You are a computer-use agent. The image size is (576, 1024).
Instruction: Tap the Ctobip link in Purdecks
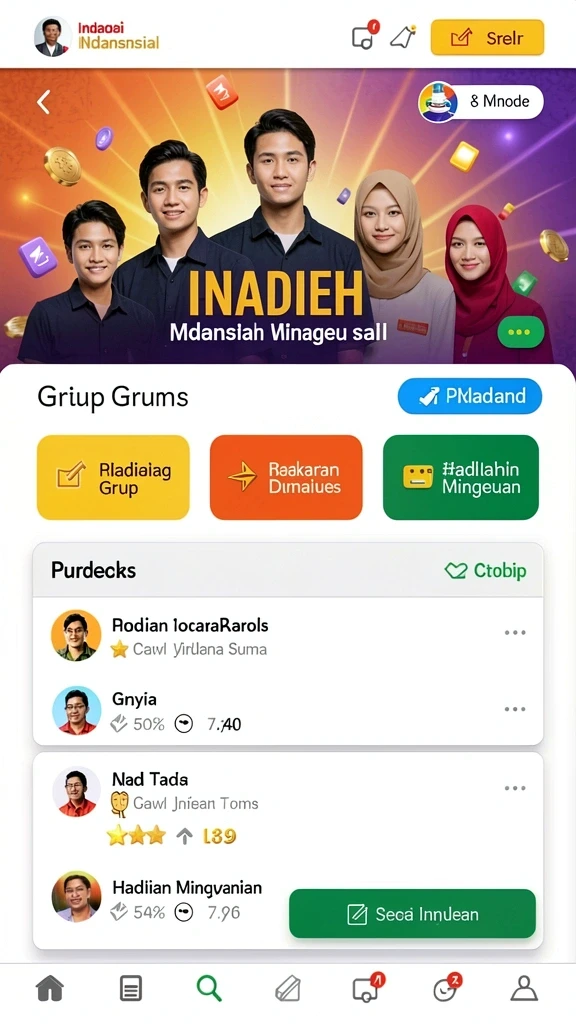pos(485,571)
